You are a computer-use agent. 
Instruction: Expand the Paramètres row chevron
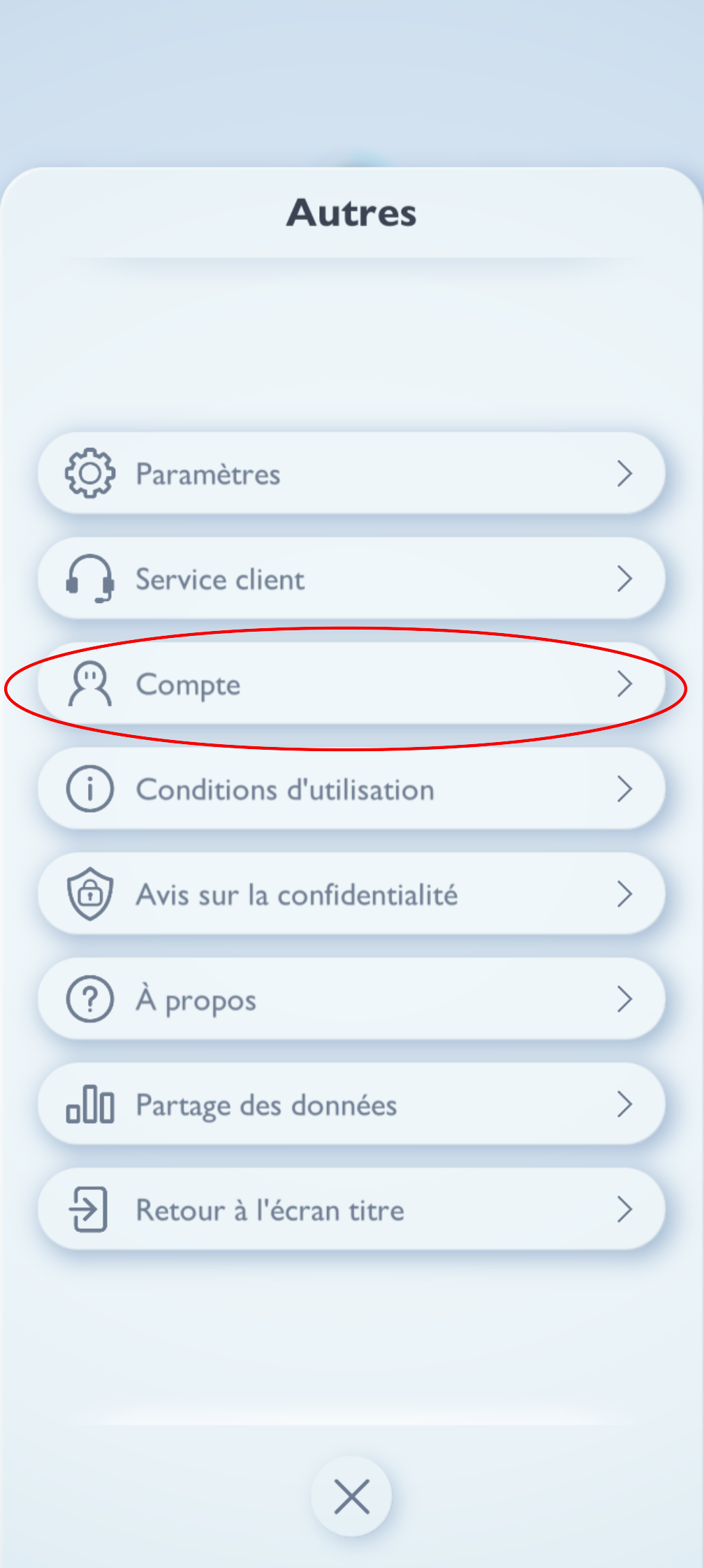pos(625,472)
